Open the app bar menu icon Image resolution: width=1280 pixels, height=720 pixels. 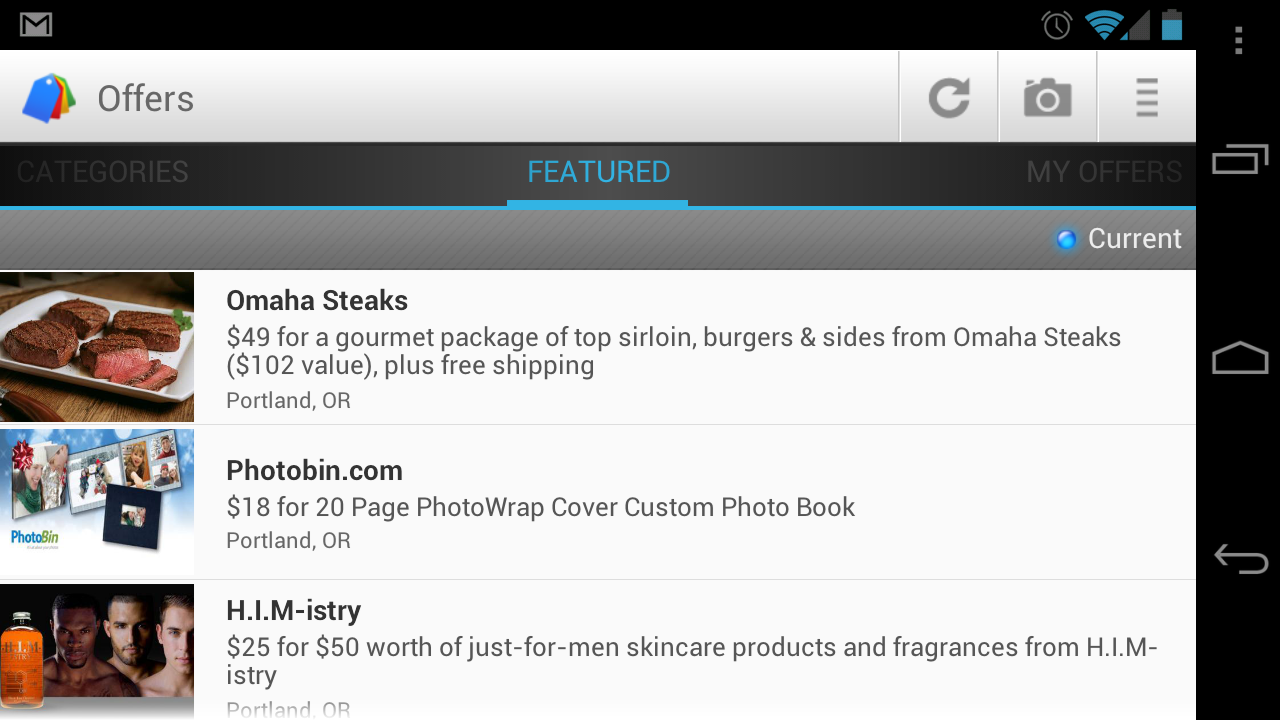click(1146, 98)
